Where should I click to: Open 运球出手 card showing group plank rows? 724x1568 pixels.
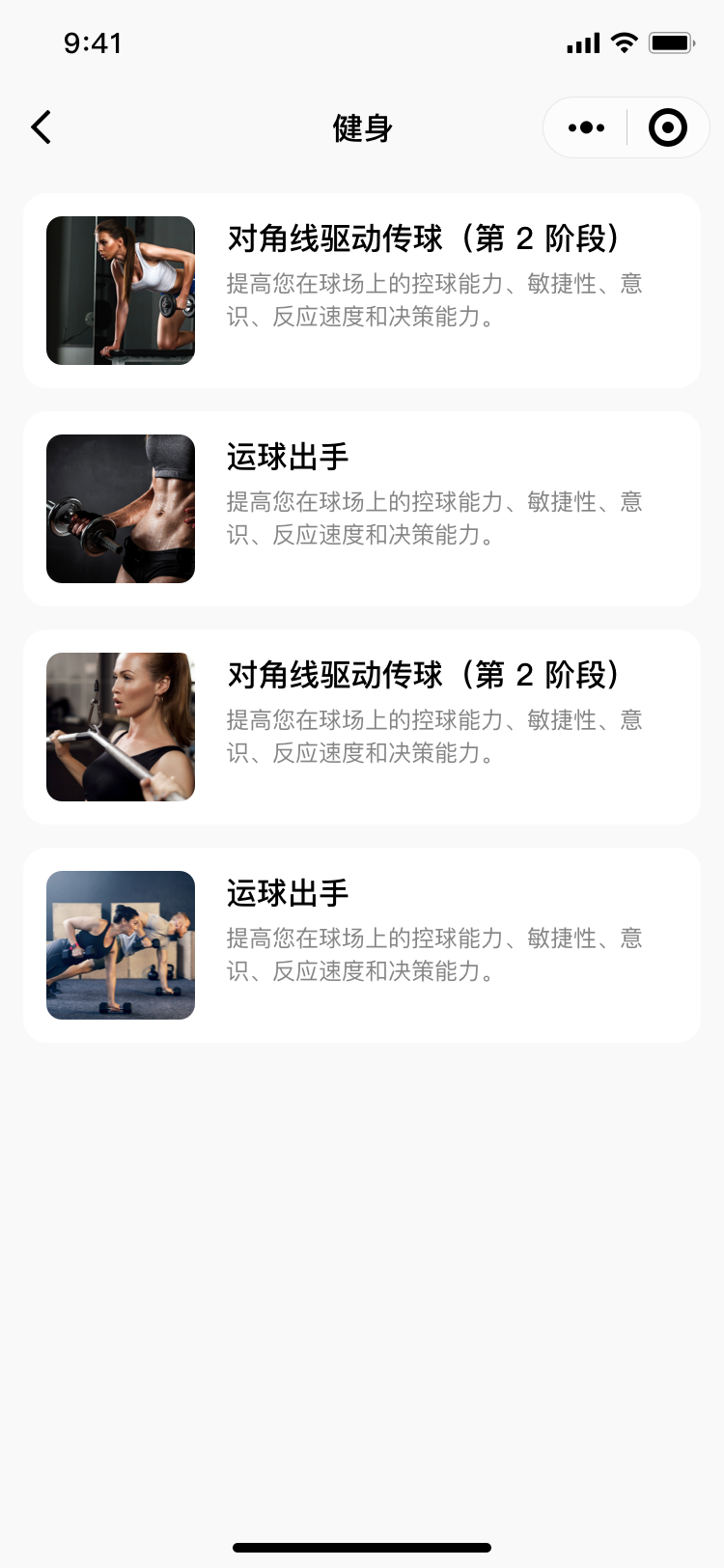point(362,945)
